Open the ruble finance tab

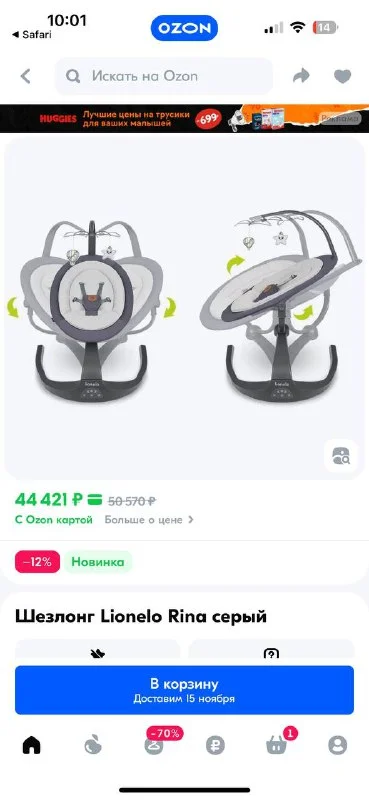tap(215, 745)
